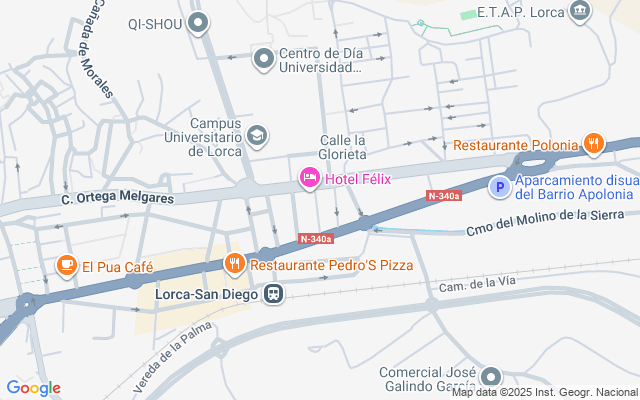Select the QI-SHOU place pin

(x=199, y=22)
